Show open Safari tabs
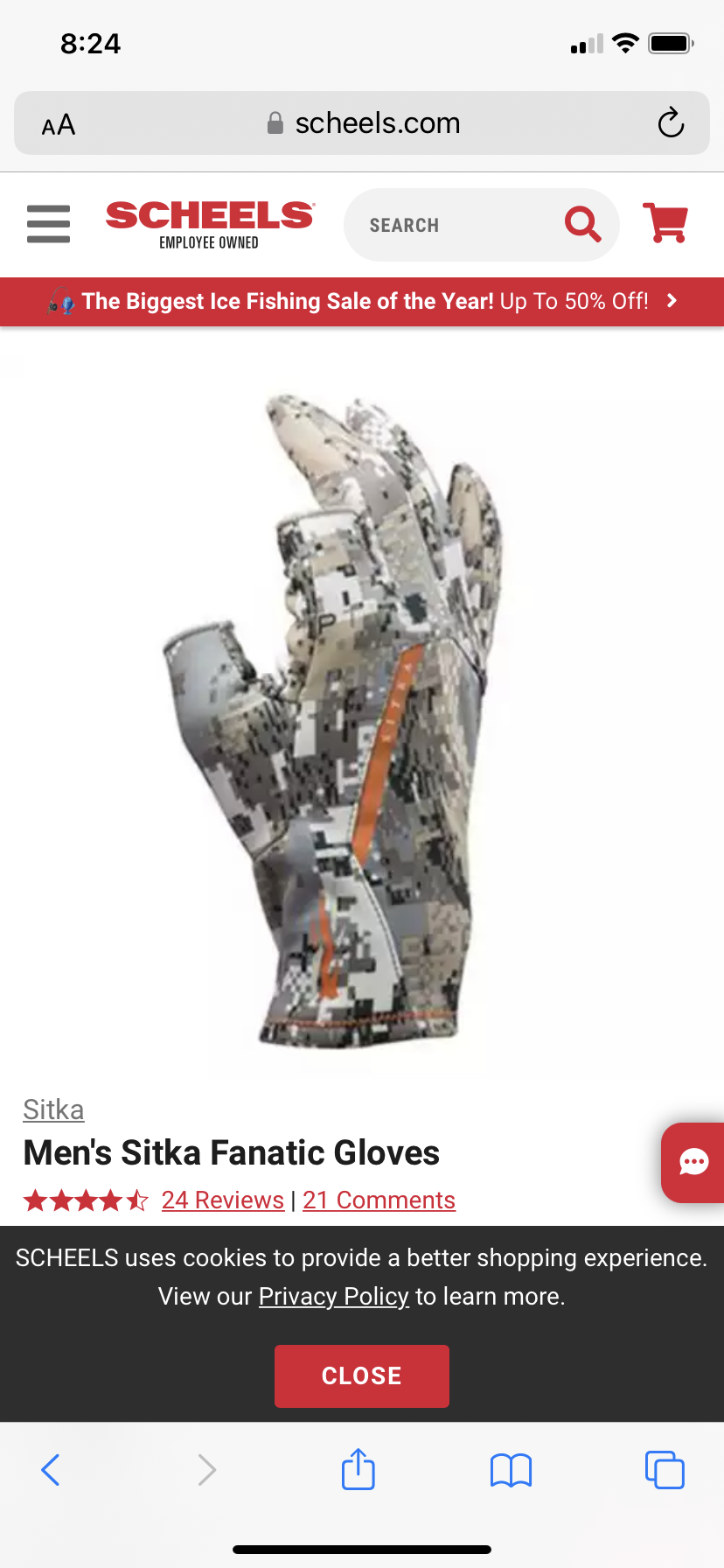The width and height of the screenshot is (724, 1568). pyautogui.click(x=665, y=1470)
